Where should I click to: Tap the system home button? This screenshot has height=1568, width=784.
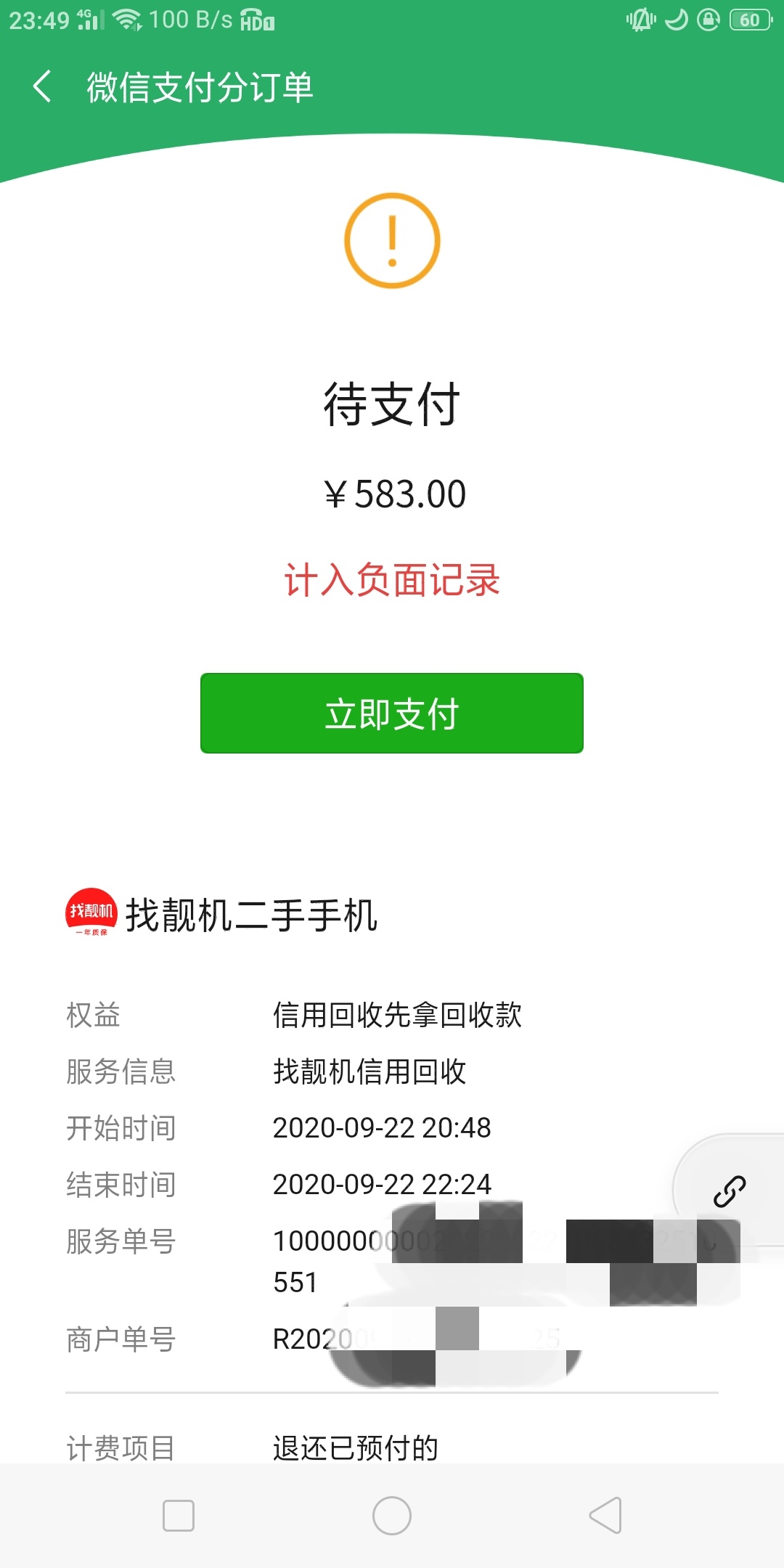pyautogui.click(x=392, y=1516)
